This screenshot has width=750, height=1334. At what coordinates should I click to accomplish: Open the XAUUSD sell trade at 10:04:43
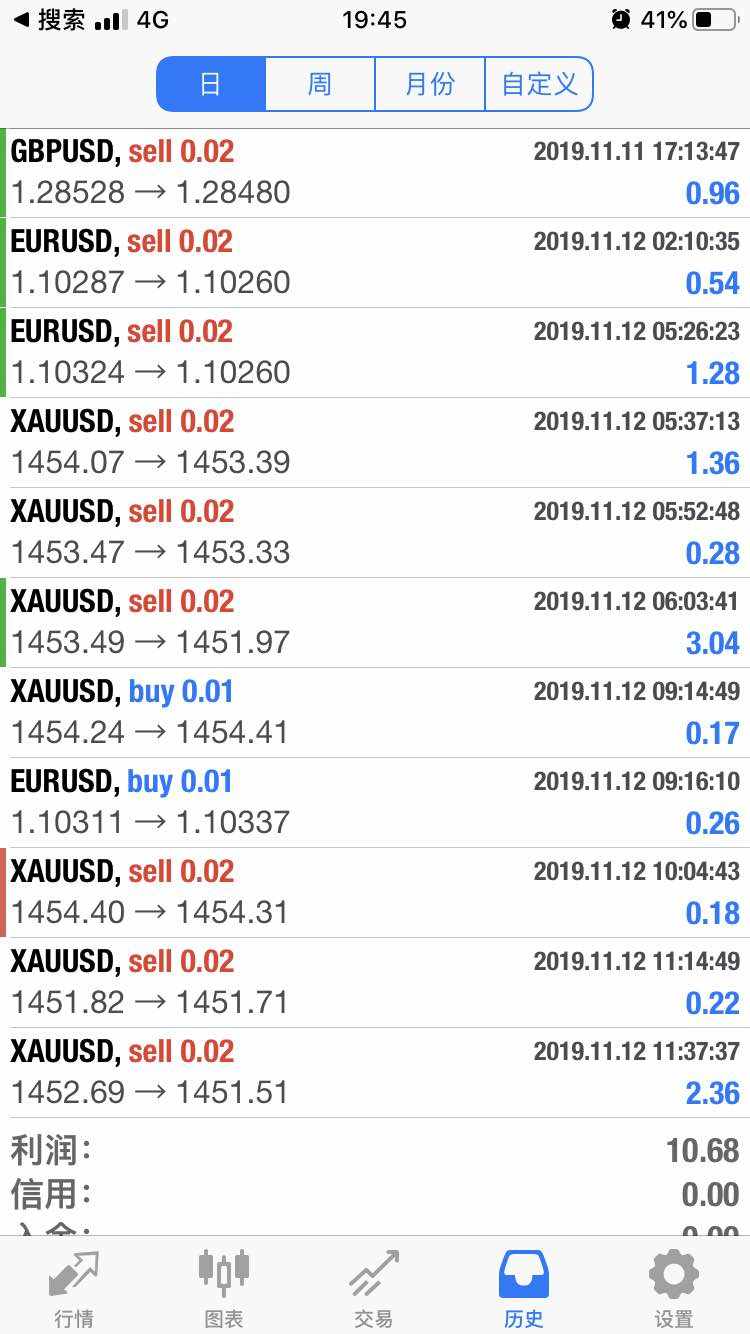[375, 893]
